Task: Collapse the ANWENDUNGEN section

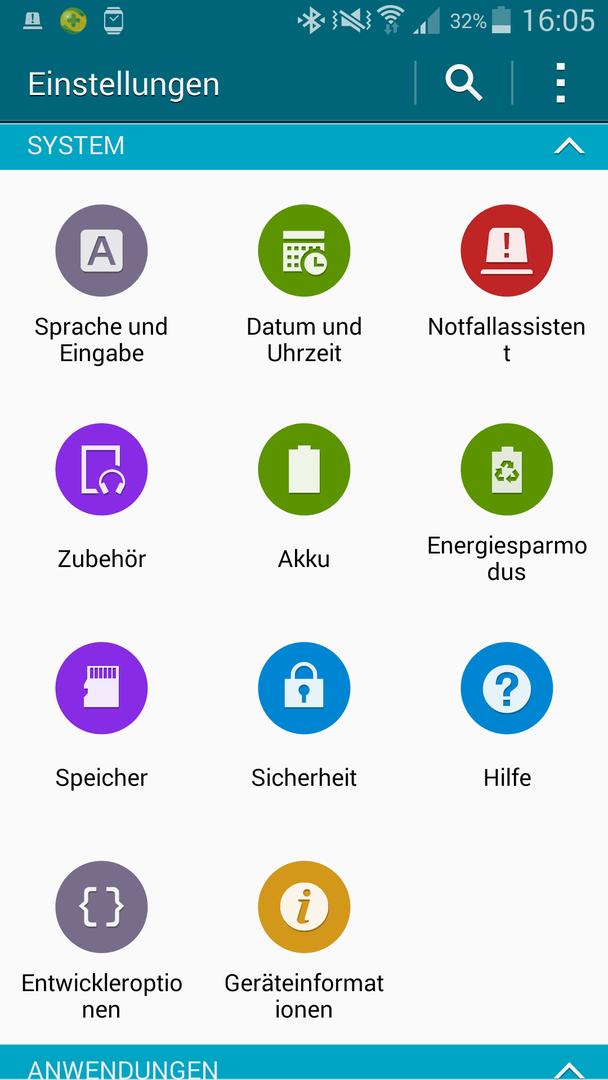Action: pyautogui.click(x=569, y=1070)
